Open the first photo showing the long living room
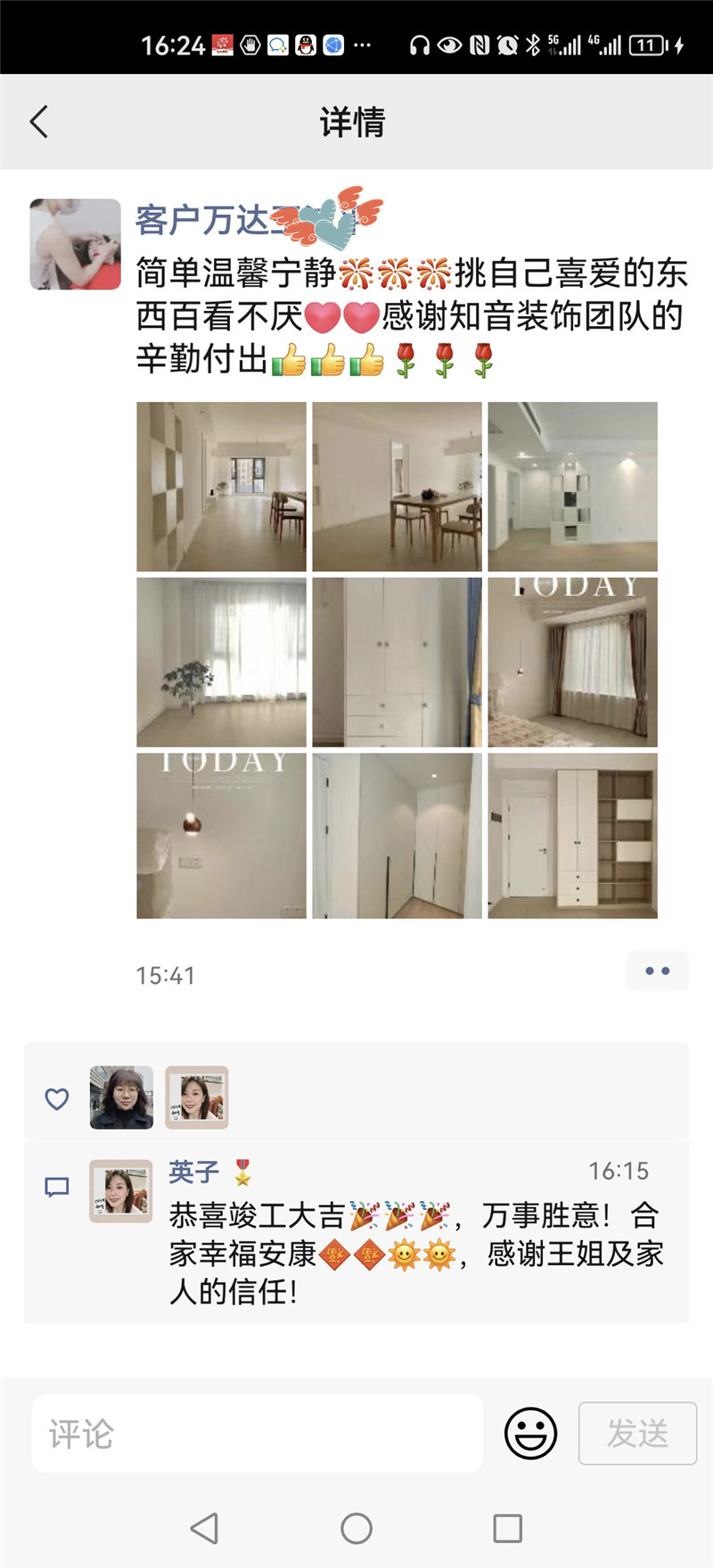The width and height of the screenshot is (713, 1568). pyautogui.click(x=221, y=486)
